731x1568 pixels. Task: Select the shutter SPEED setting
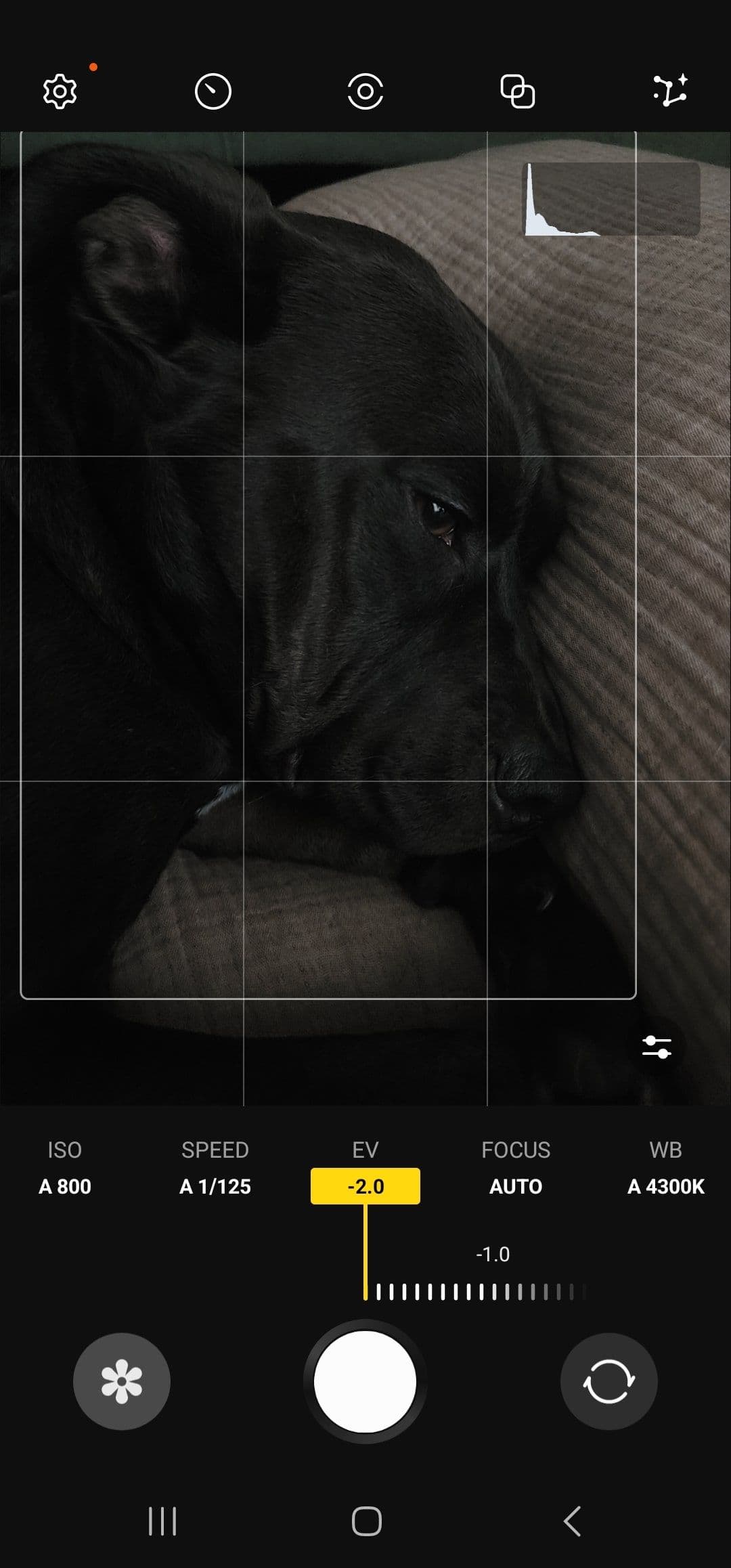[x=215, y=1169]
